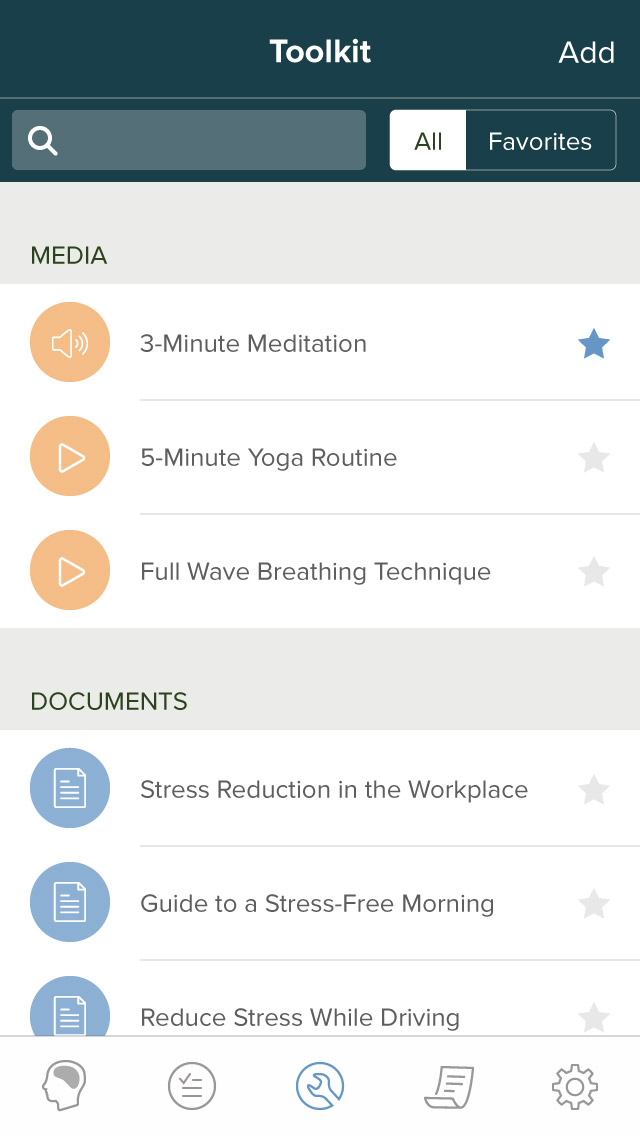Play Full Wave Breathing Technique

click(320, 571)
